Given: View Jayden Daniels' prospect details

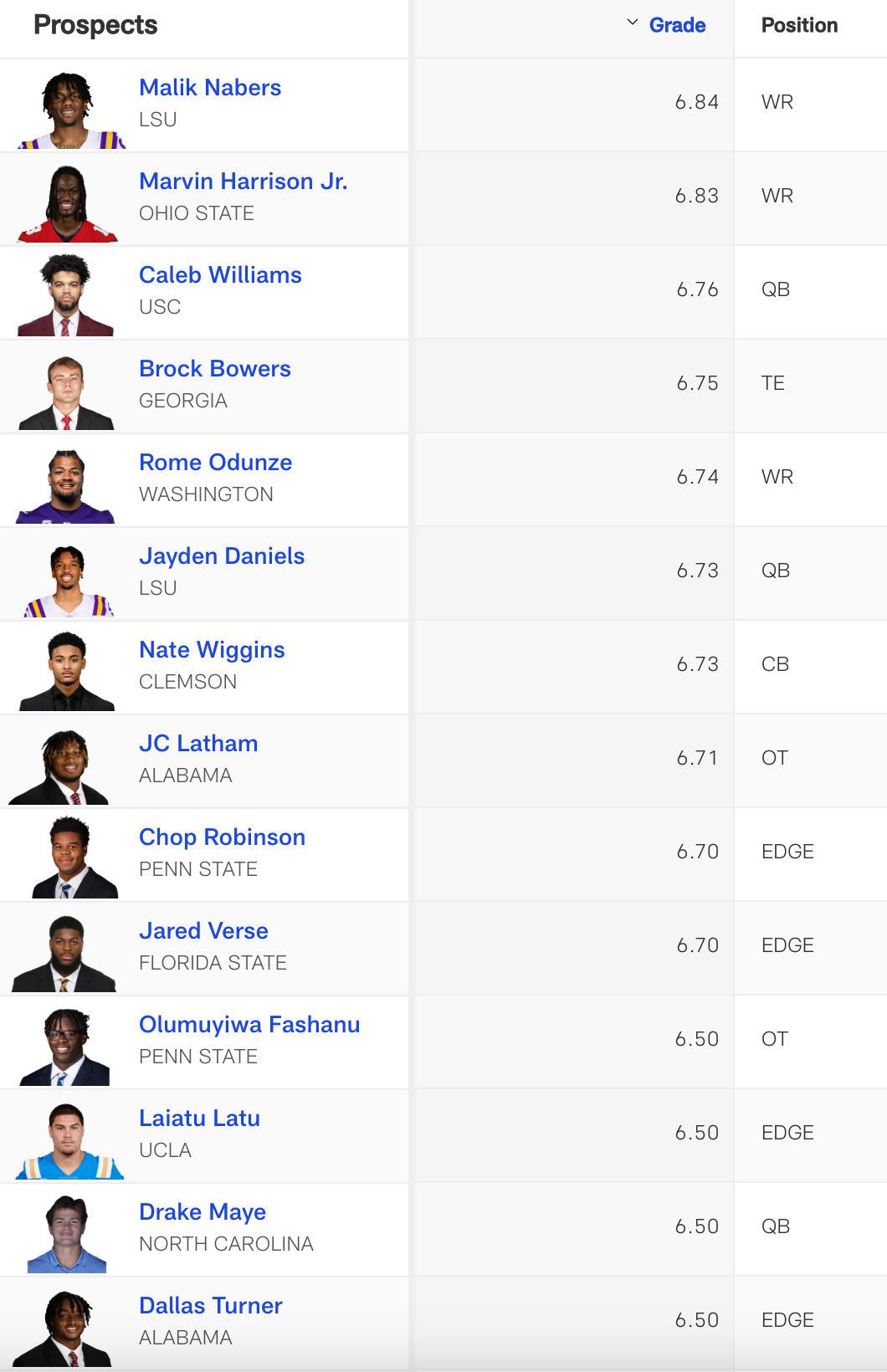Looking at the screenshot, I should click(x=222, y=556).
